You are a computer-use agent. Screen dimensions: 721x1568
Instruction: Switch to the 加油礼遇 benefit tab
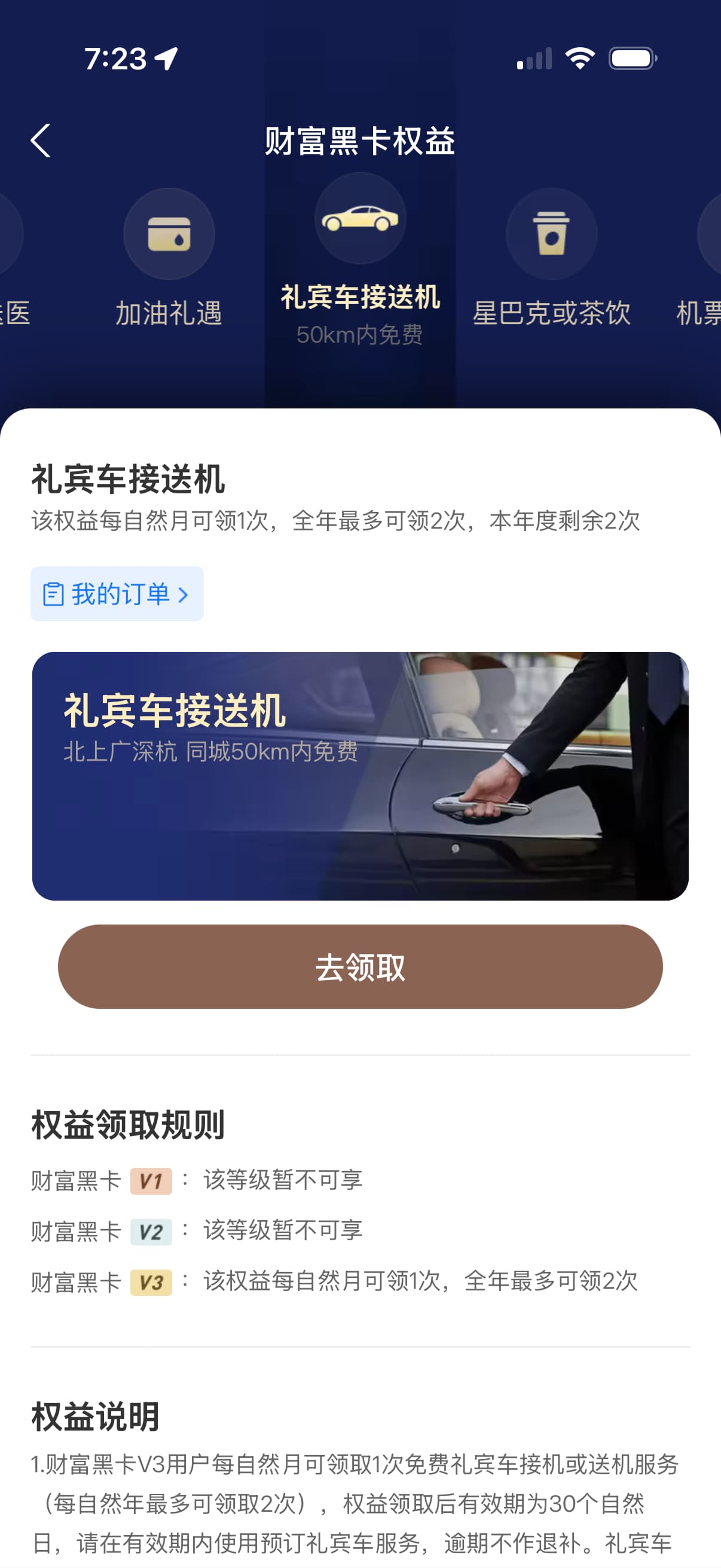pos(169,259)
